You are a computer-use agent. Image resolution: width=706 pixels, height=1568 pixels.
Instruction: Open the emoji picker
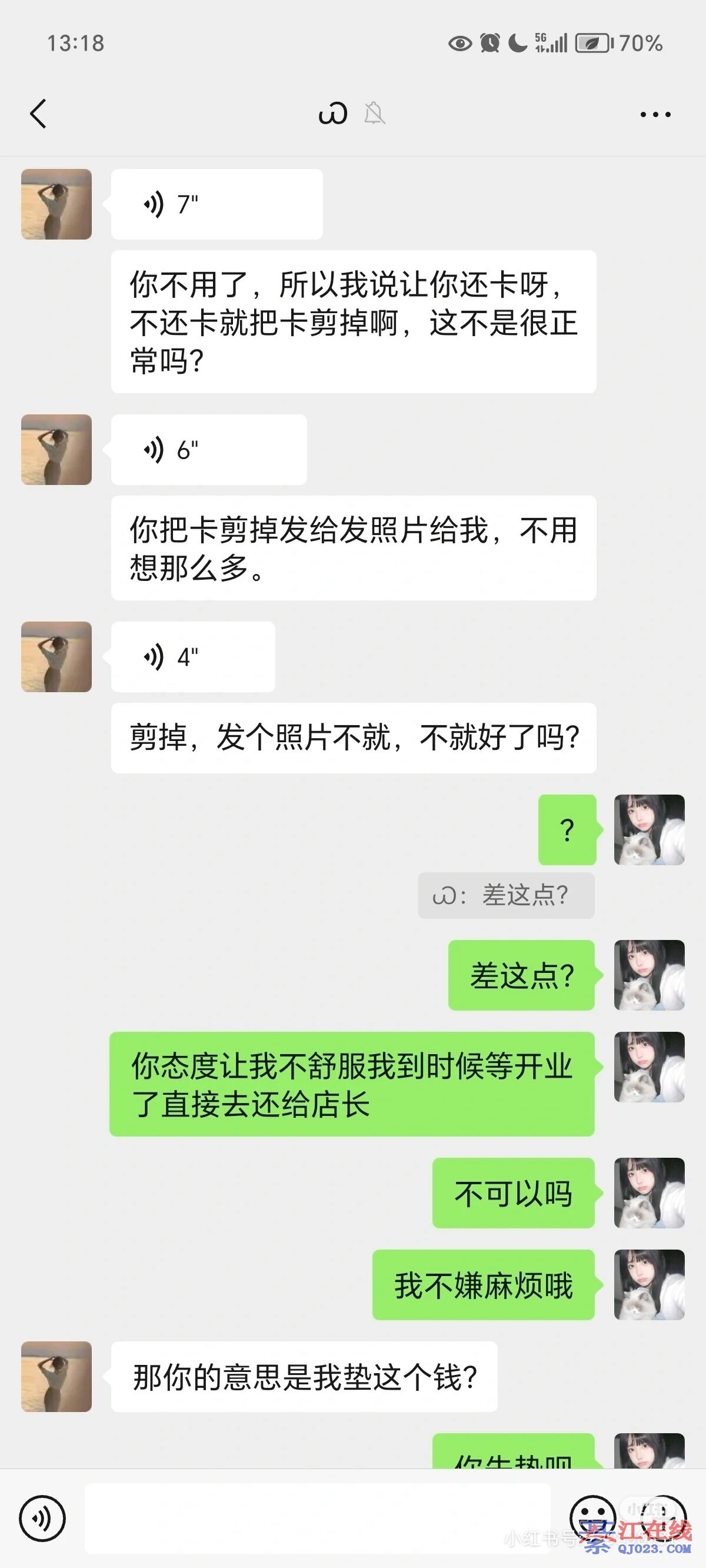point(592,1517)
